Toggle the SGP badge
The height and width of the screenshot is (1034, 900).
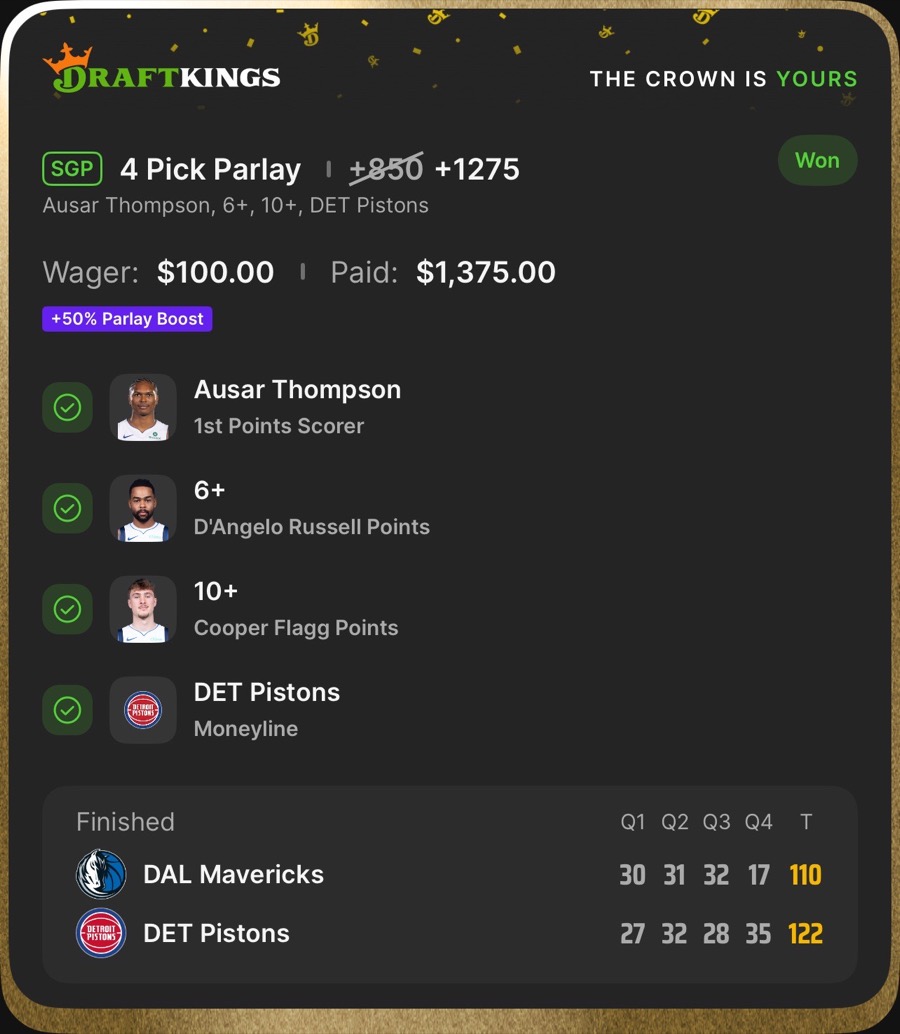click(70, 169)
